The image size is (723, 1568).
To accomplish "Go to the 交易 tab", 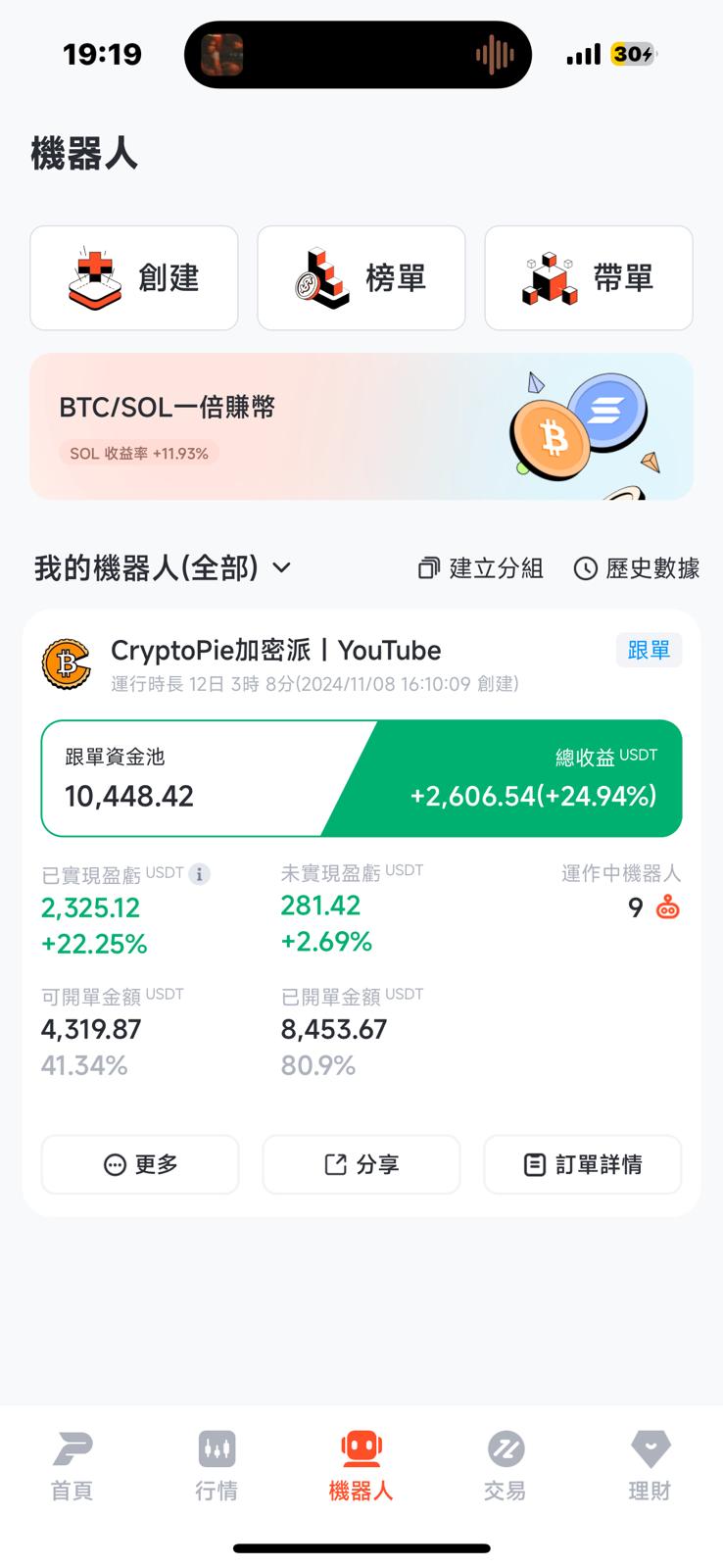I will click(x=505, y=1465).
